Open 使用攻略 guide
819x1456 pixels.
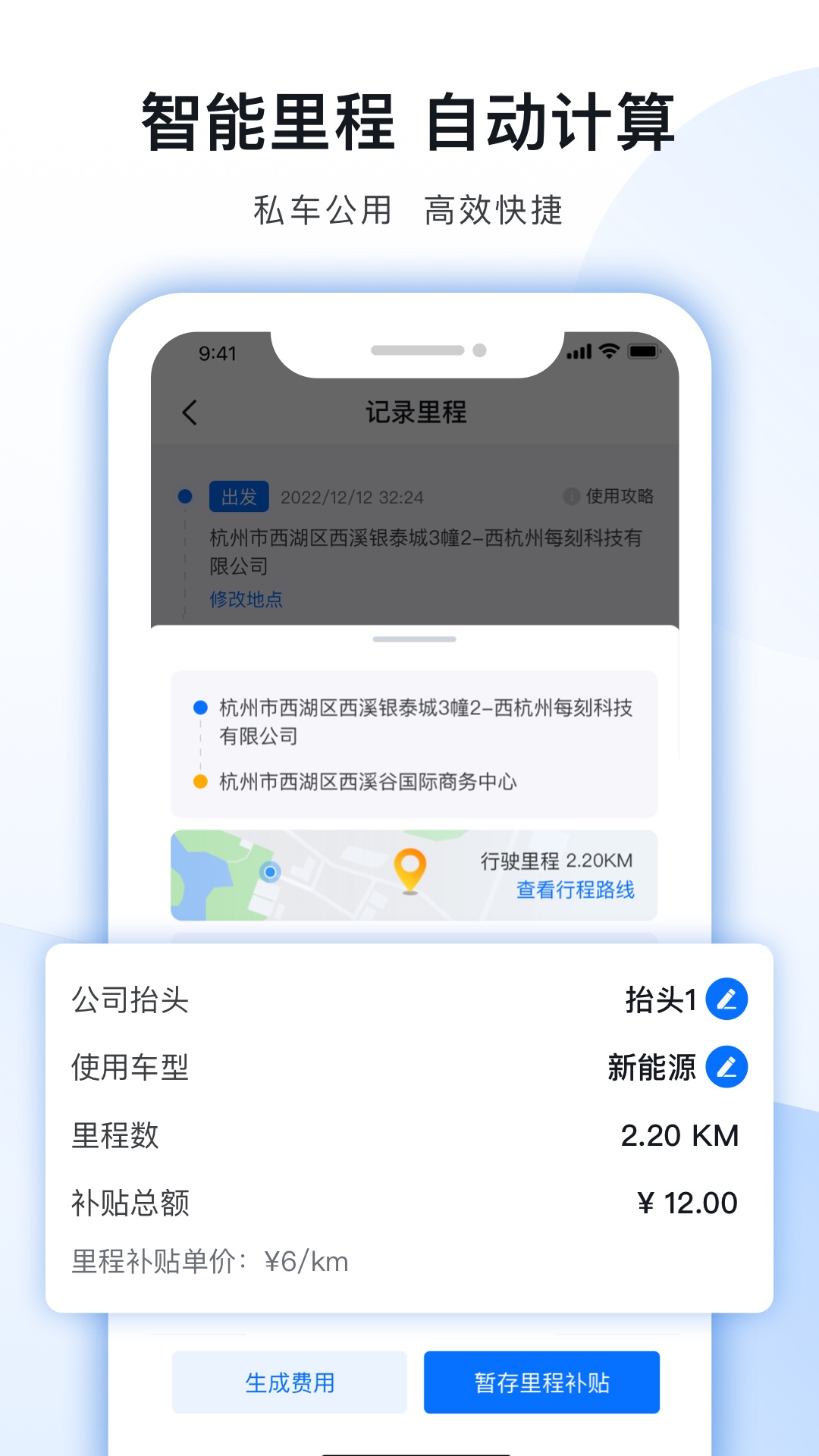click(x=619, y=496)
